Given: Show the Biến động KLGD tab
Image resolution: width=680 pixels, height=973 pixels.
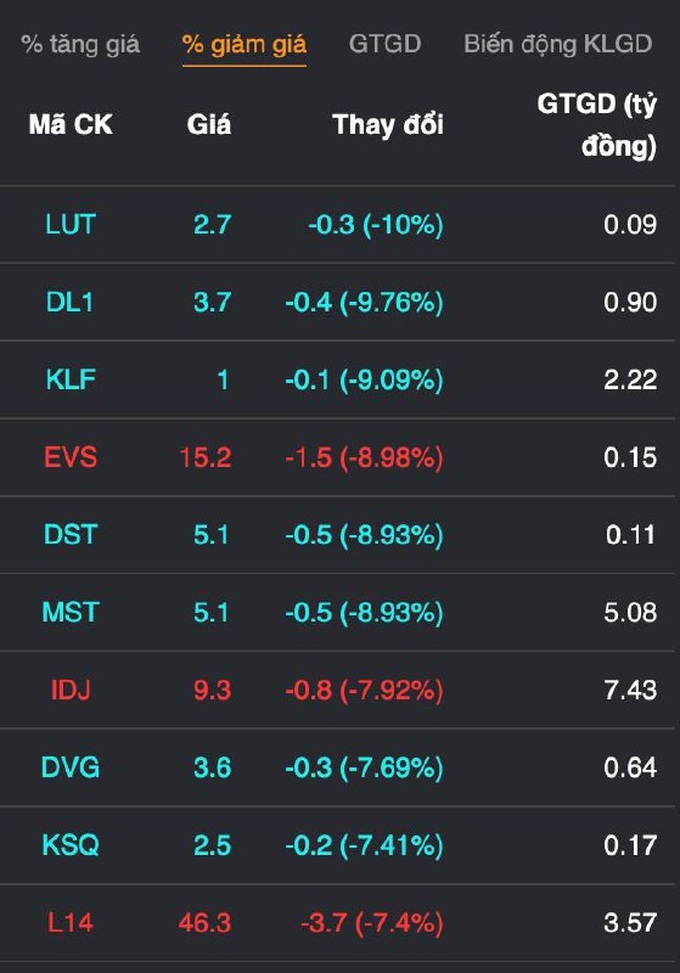Looking at the screenshot, I should click(557, 44).
